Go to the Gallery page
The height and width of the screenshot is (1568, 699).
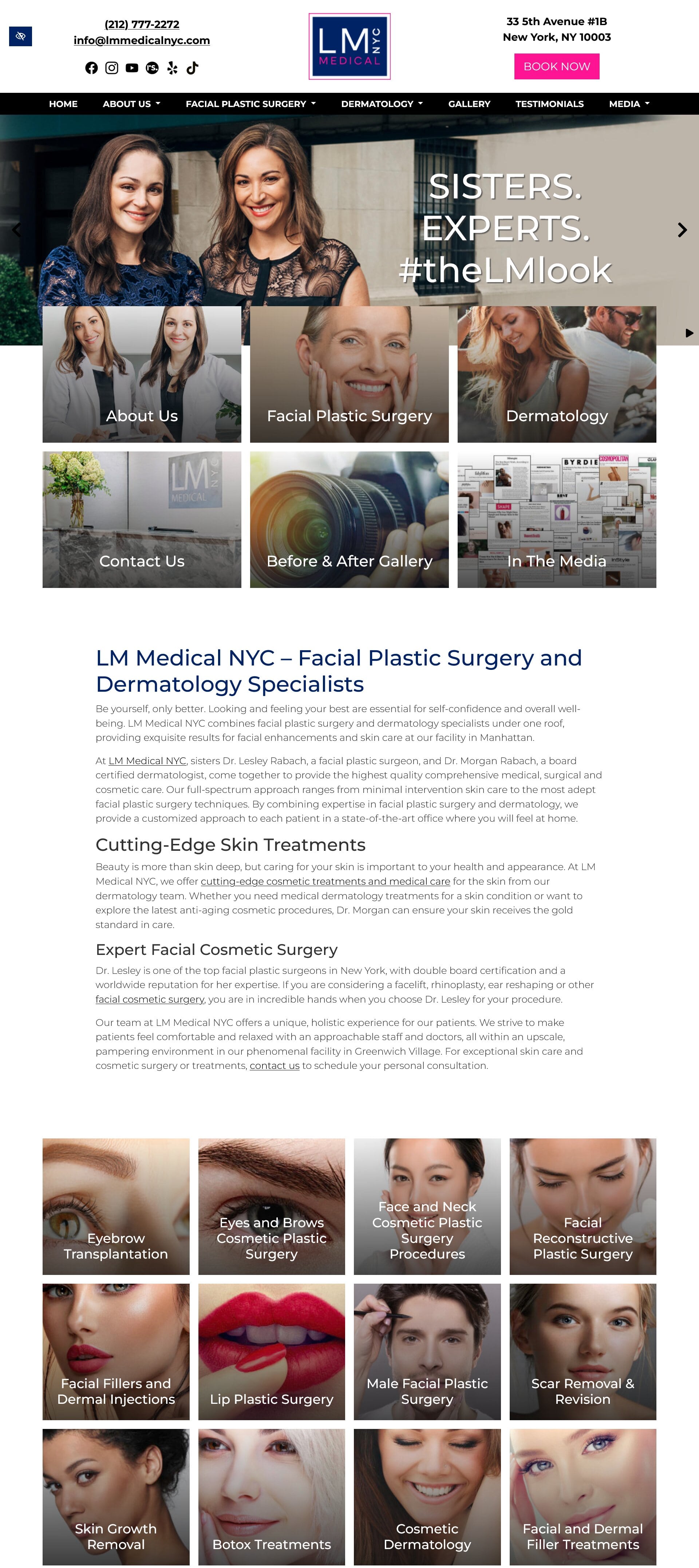click(x=469, y=104)
